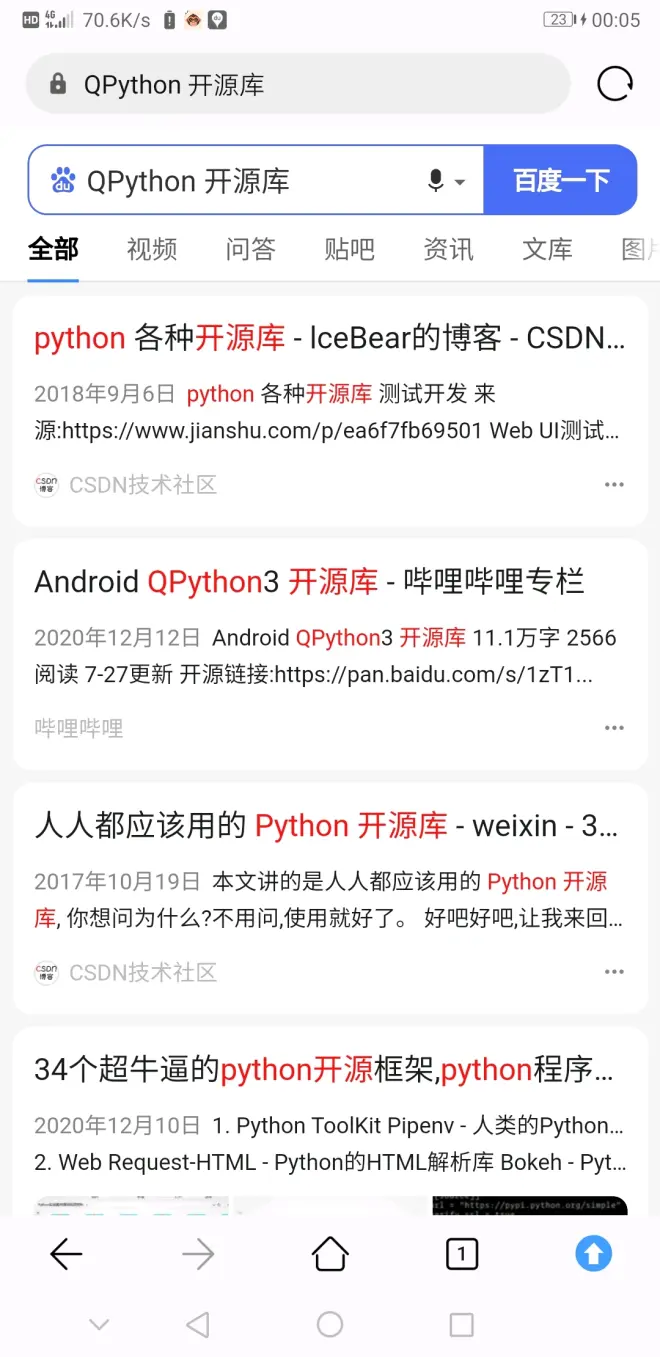Image resolution: width=660 pixels, height=1357 pixels.
Task: Switch to the 问答 tab
Action: point(250,249)
